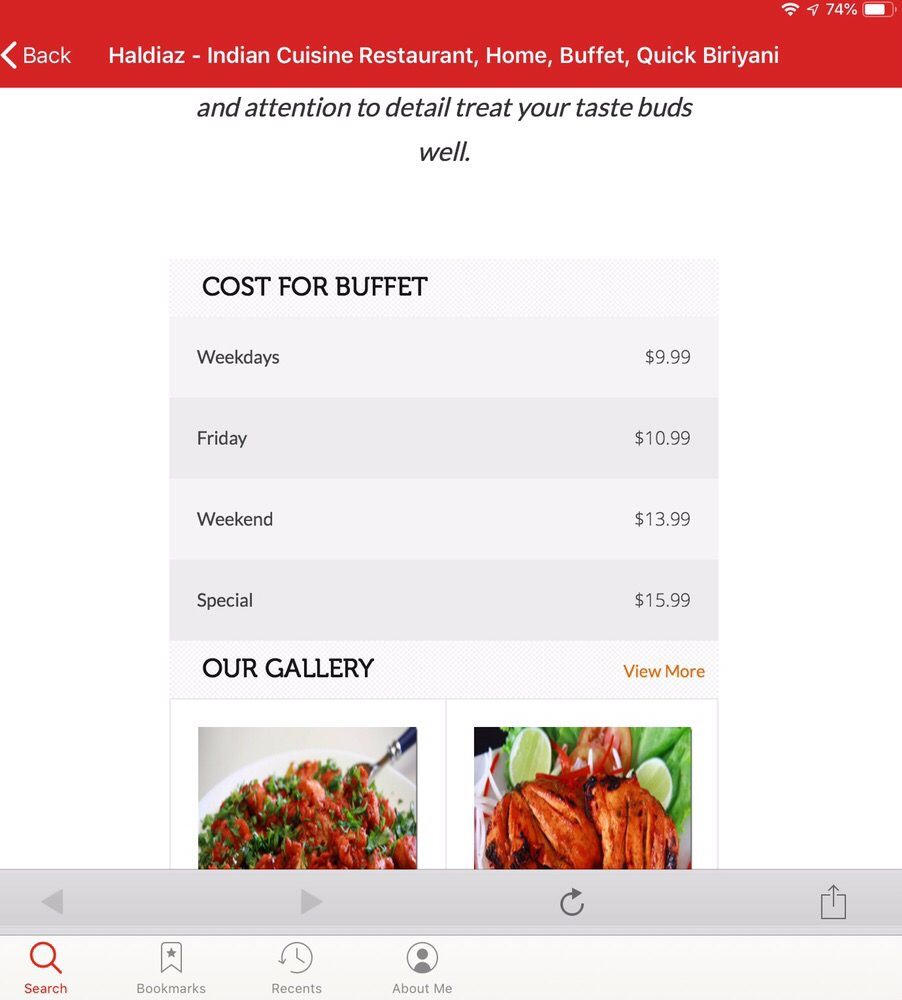Viewport: 902px width, 1000px height.
Task: Switch to the Recents tab
Action: 296,968
